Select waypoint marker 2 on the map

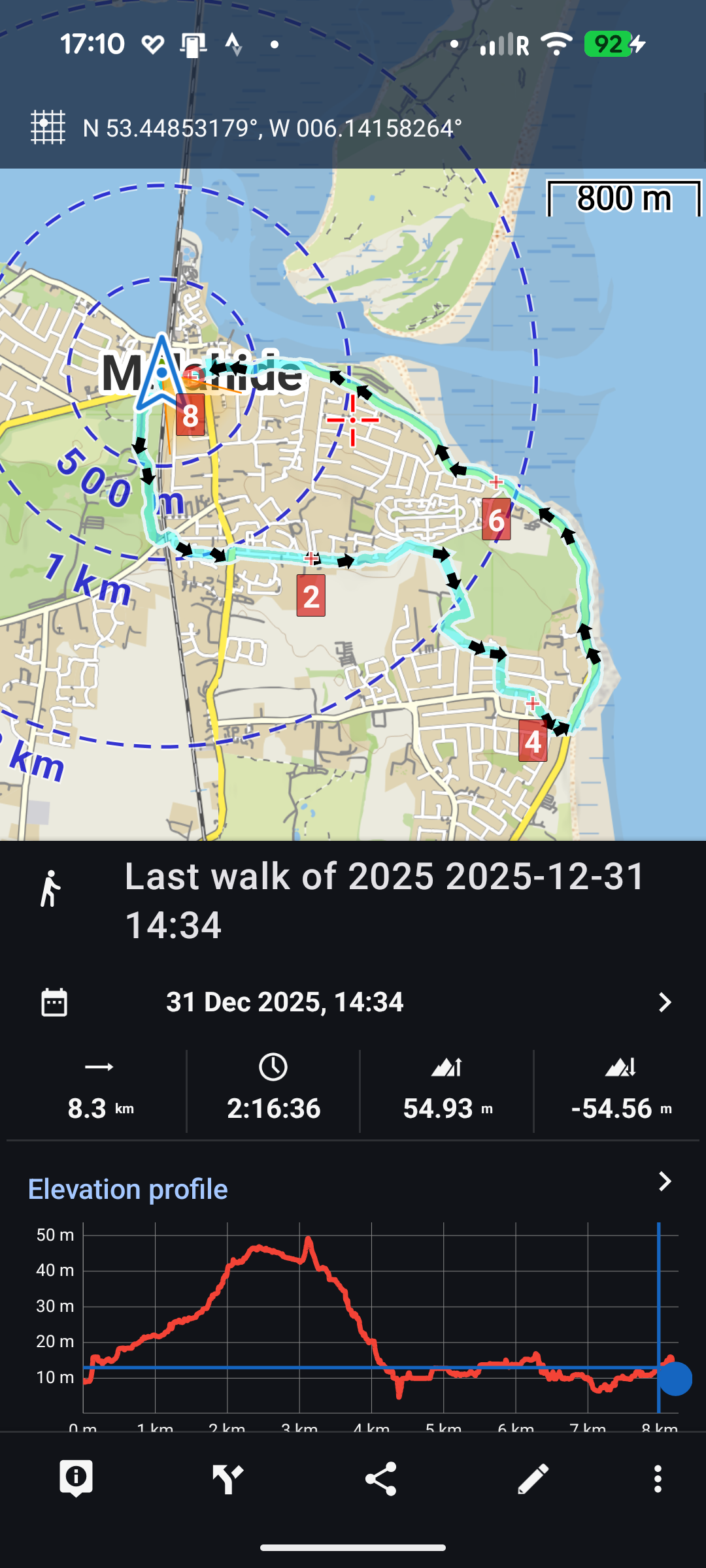[311, 596]
